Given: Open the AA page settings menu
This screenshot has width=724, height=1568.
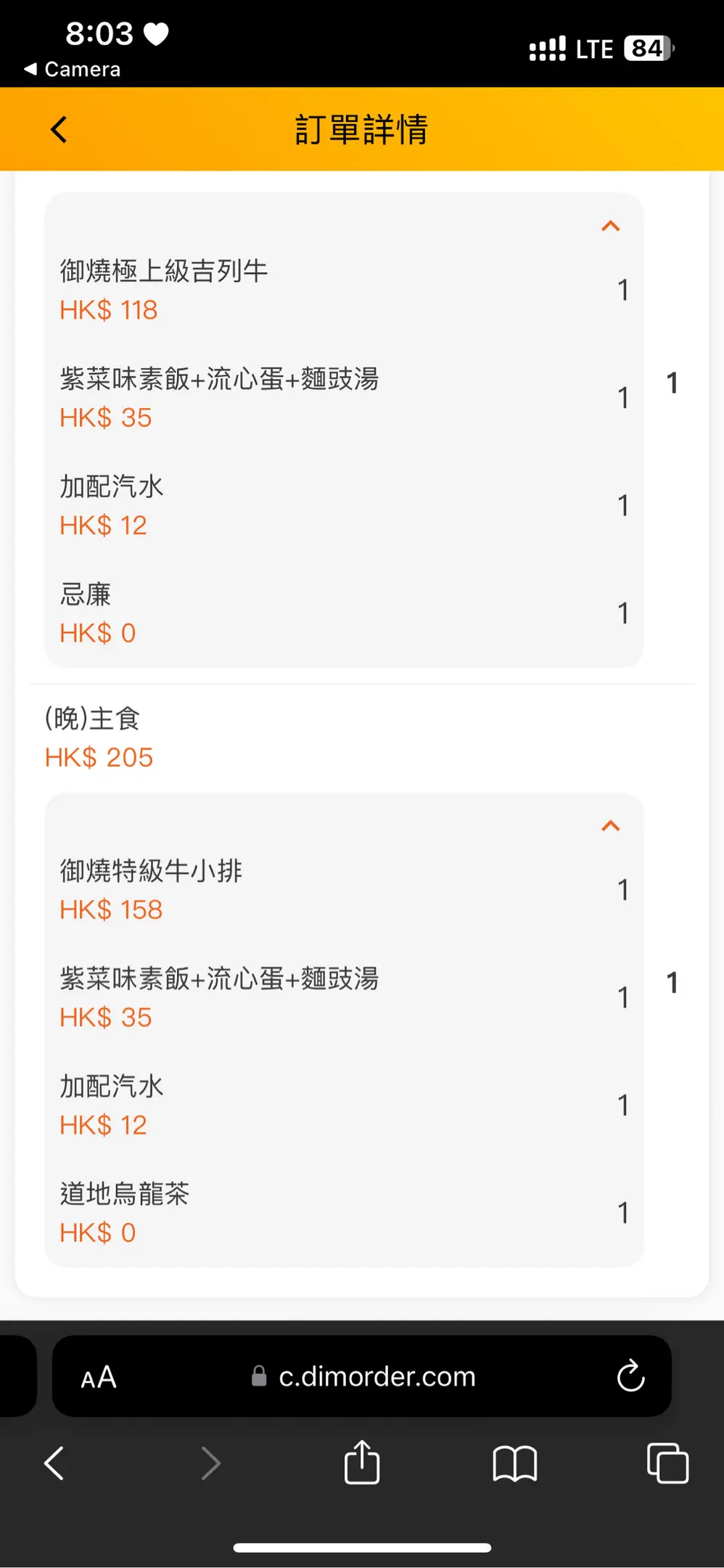Looking at the screenshot, I should tap(99, 1377).
